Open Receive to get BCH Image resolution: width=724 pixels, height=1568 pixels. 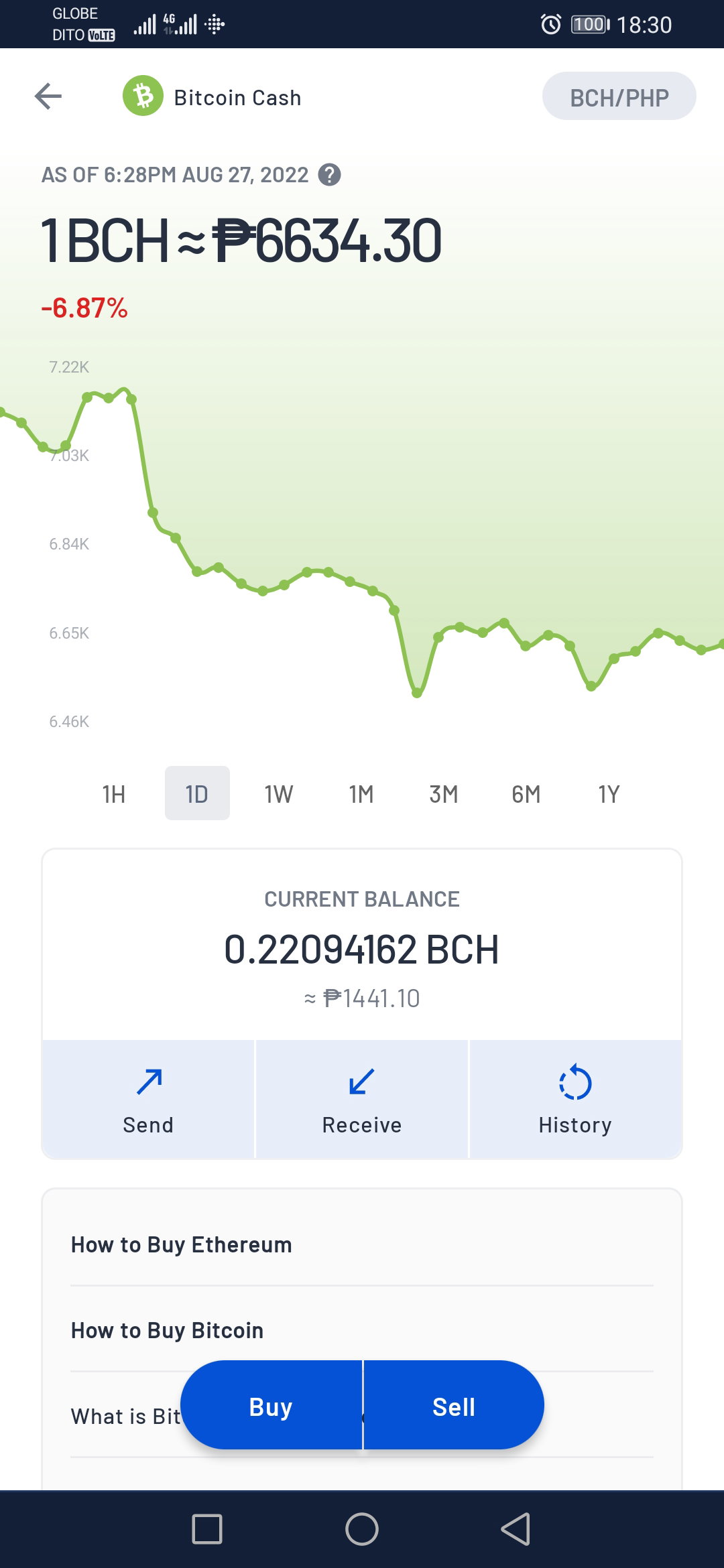pyautogui.click(x=362, y=1099)
